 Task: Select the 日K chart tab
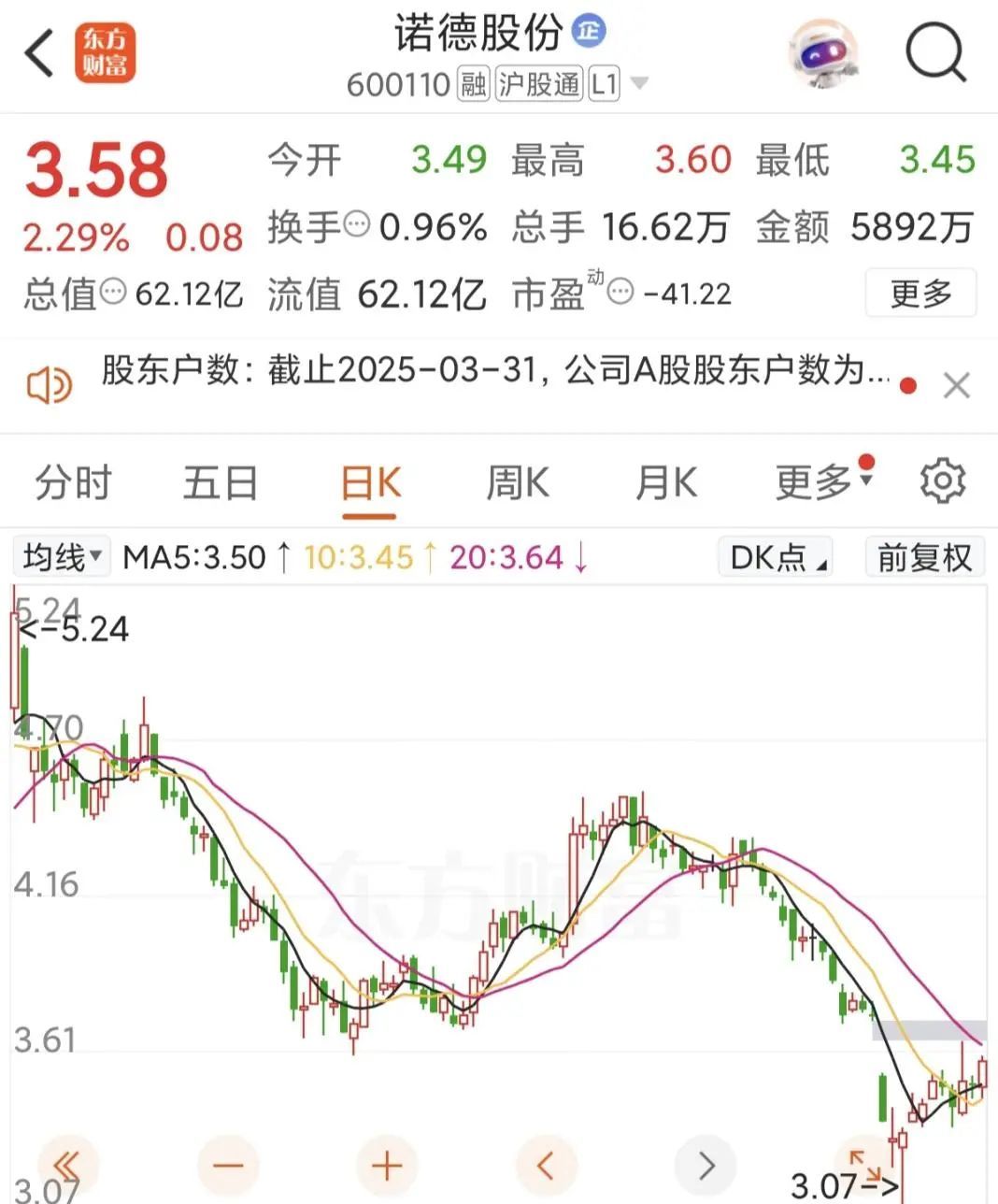(371, 483)
